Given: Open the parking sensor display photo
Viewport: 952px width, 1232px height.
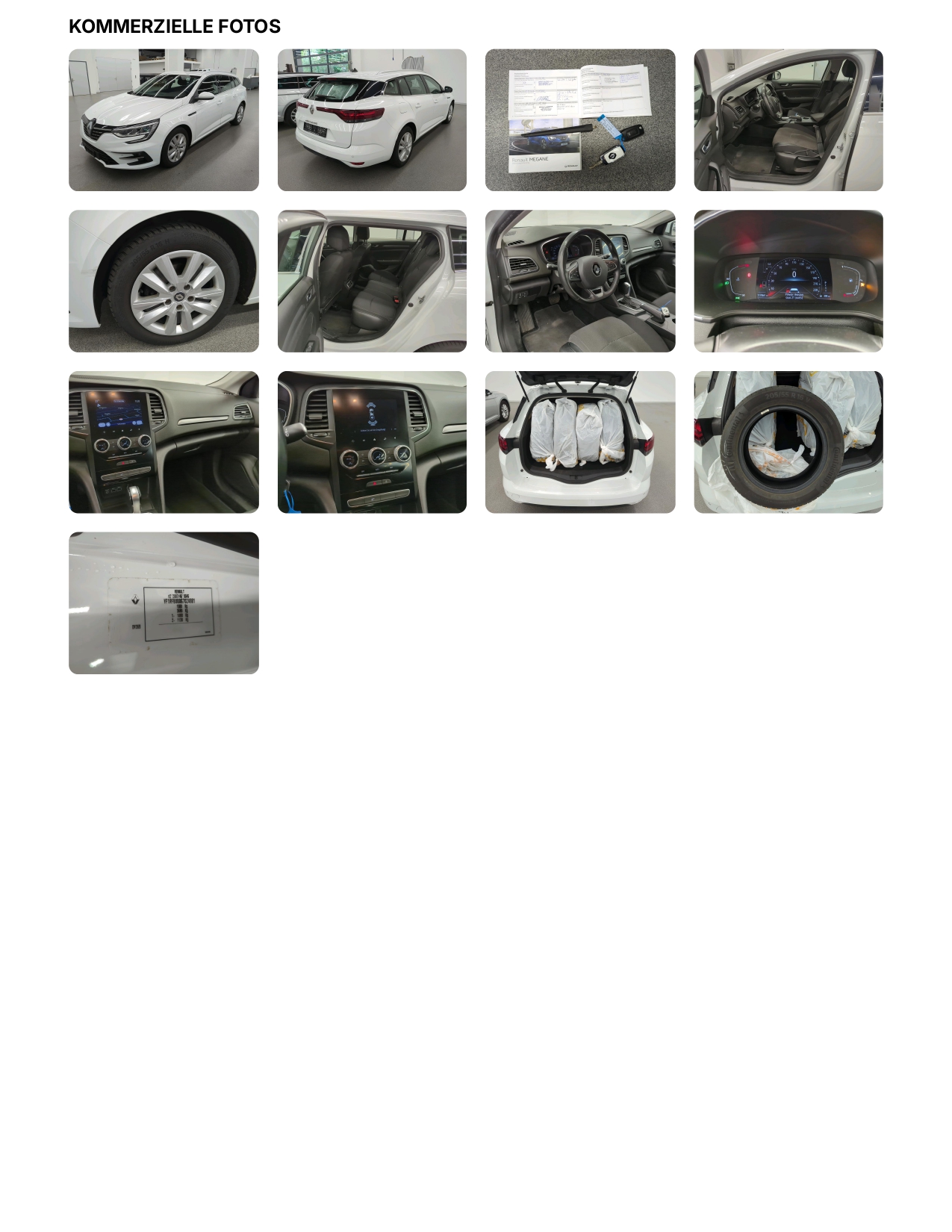Looking at the screenshot, I should [x=372, y=442].
